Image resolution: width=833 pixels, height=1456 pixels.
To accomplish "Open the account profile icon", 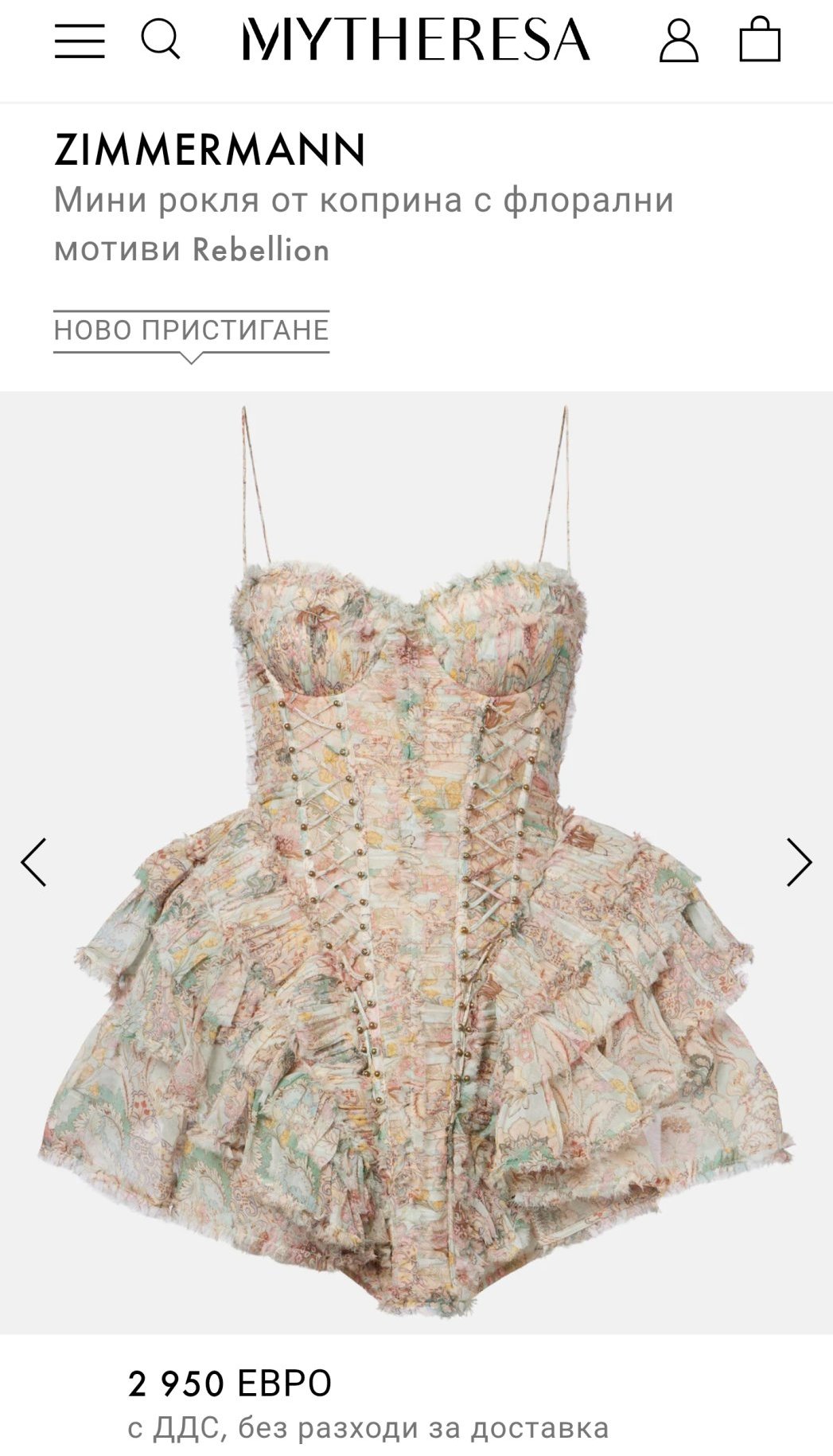I will [x=679, y=41].
